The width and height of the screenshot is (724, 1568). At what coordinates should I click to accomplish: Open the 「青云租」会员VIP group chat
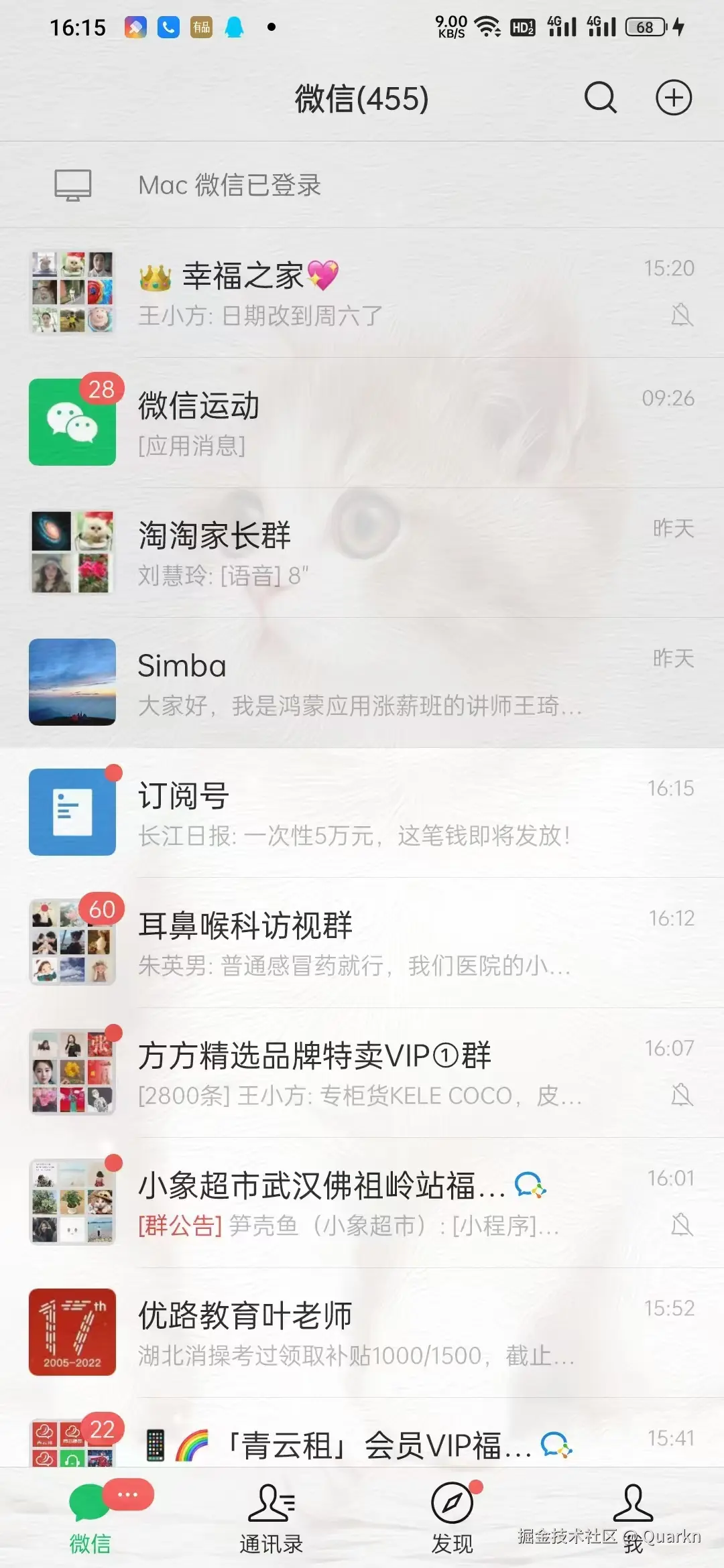click(x=362, y=1444)
